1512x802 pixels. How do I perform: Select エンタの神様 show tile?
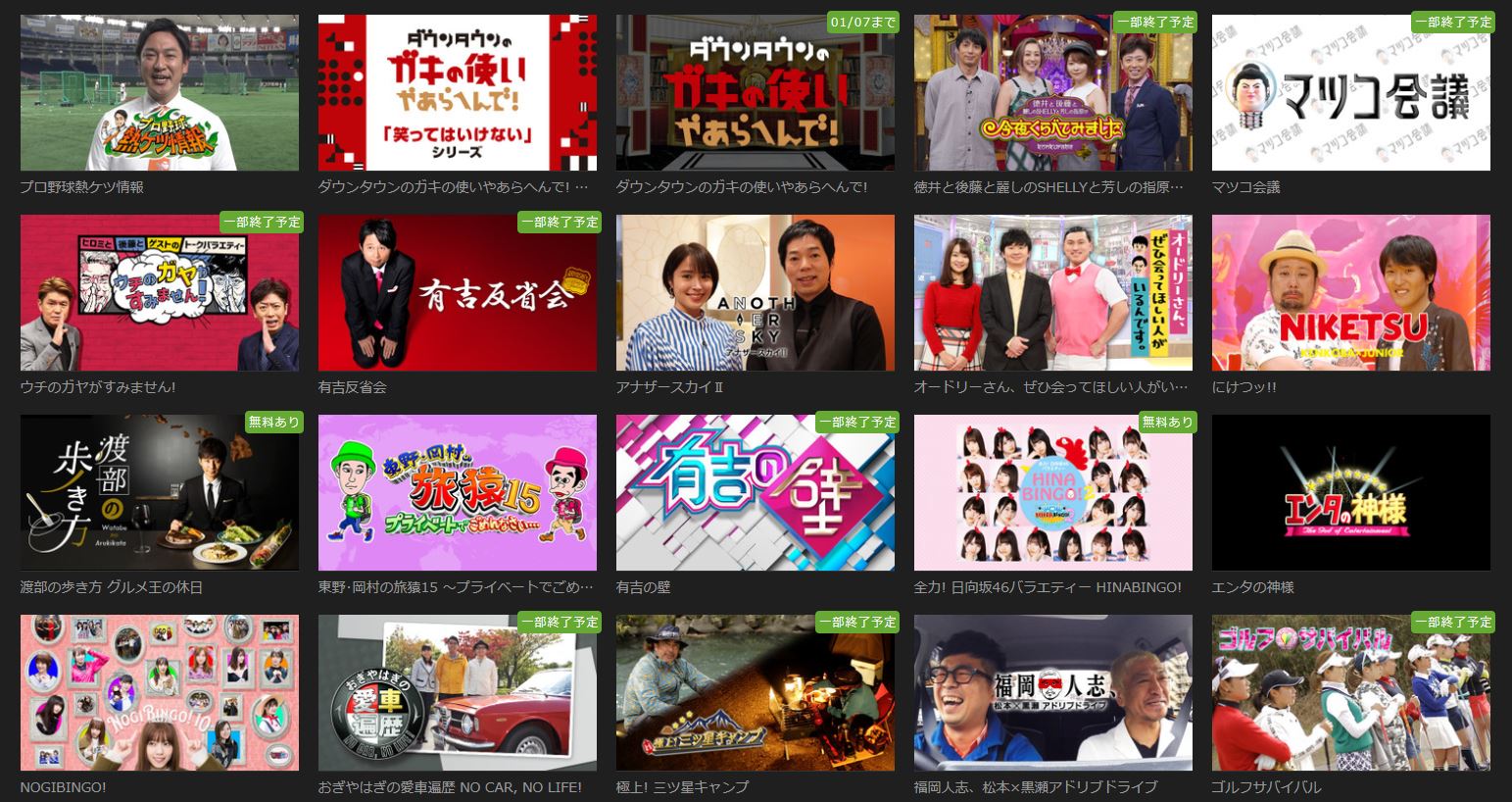click(x=1351, y=493)
